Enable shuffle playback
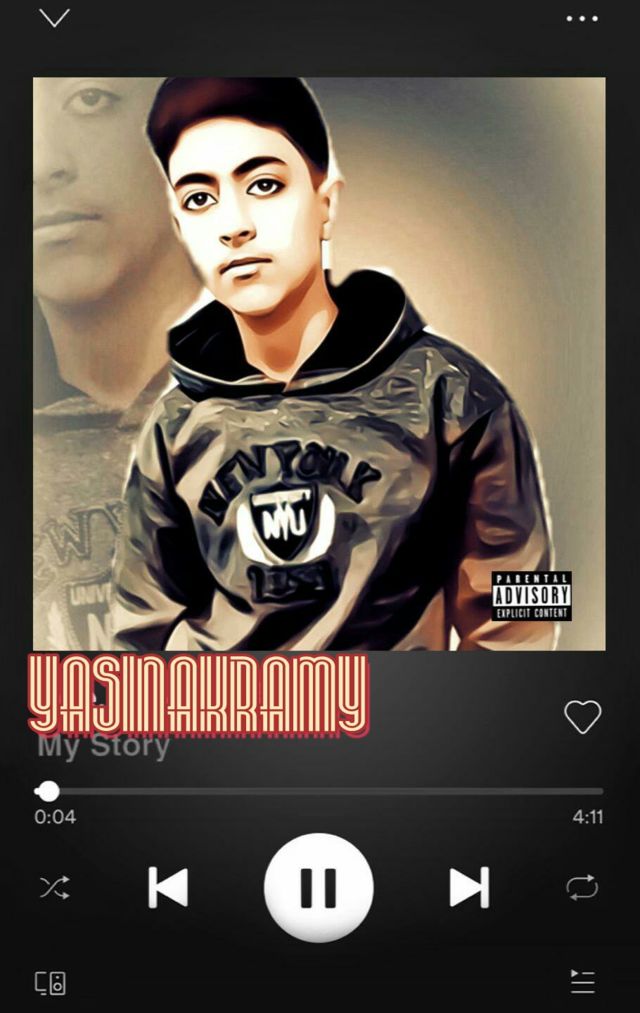 55,888
